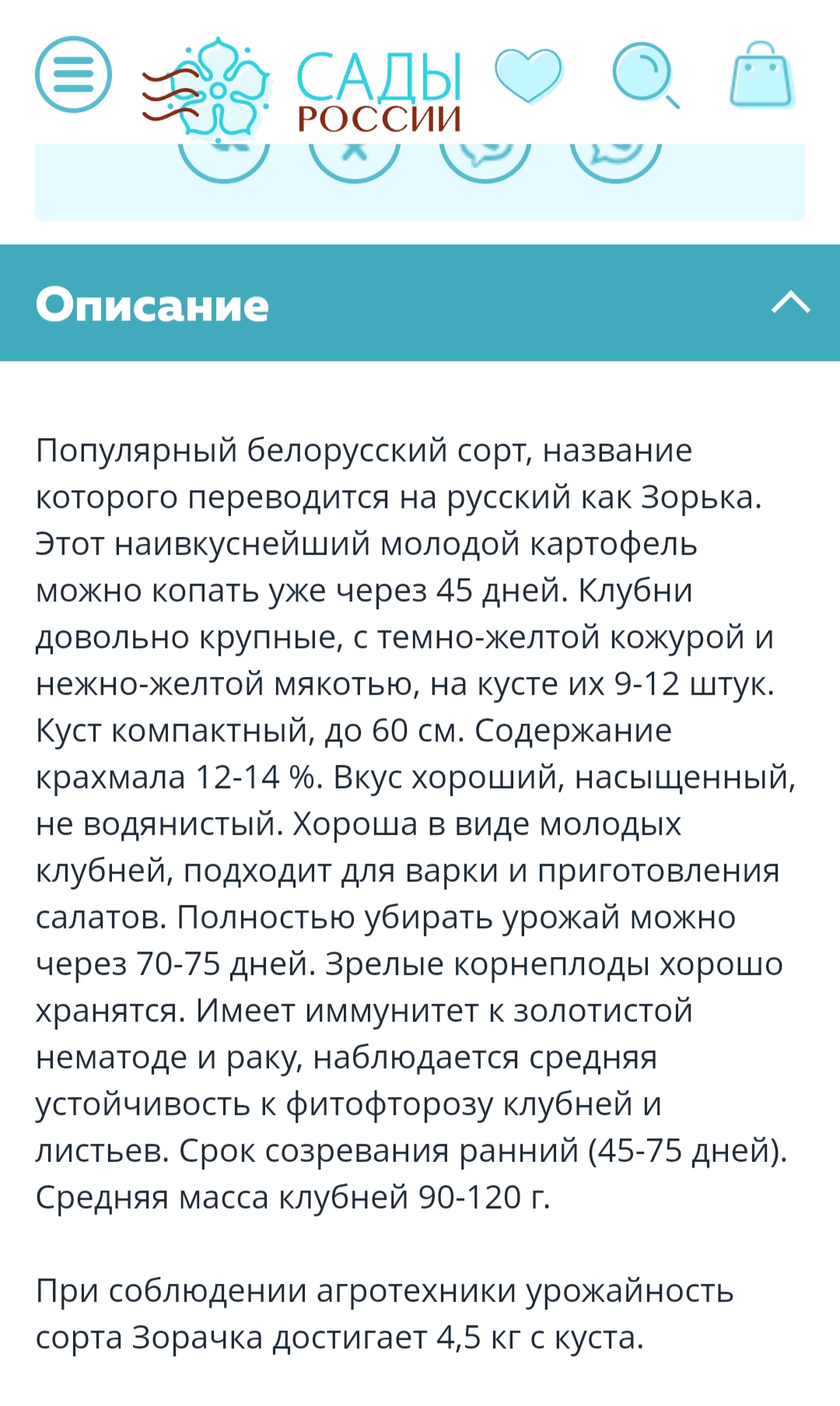Collapse the Описание section

tap(790, 302)
